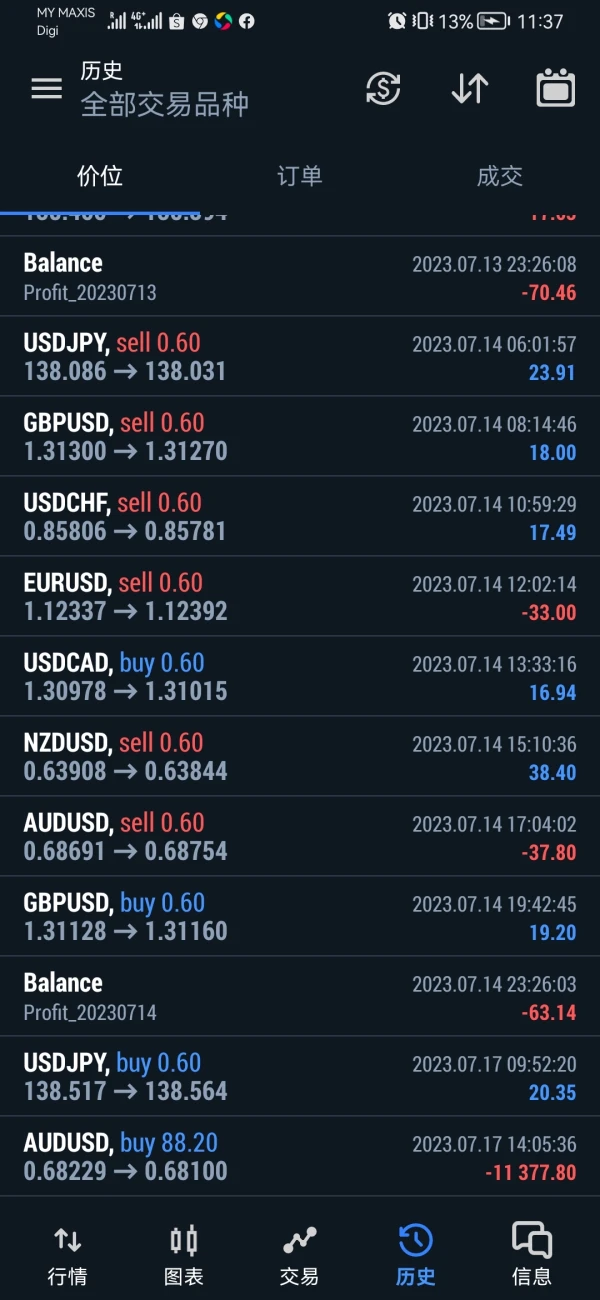Expand the USDCHF sell 0.60 trade

[x=300, y=516]
